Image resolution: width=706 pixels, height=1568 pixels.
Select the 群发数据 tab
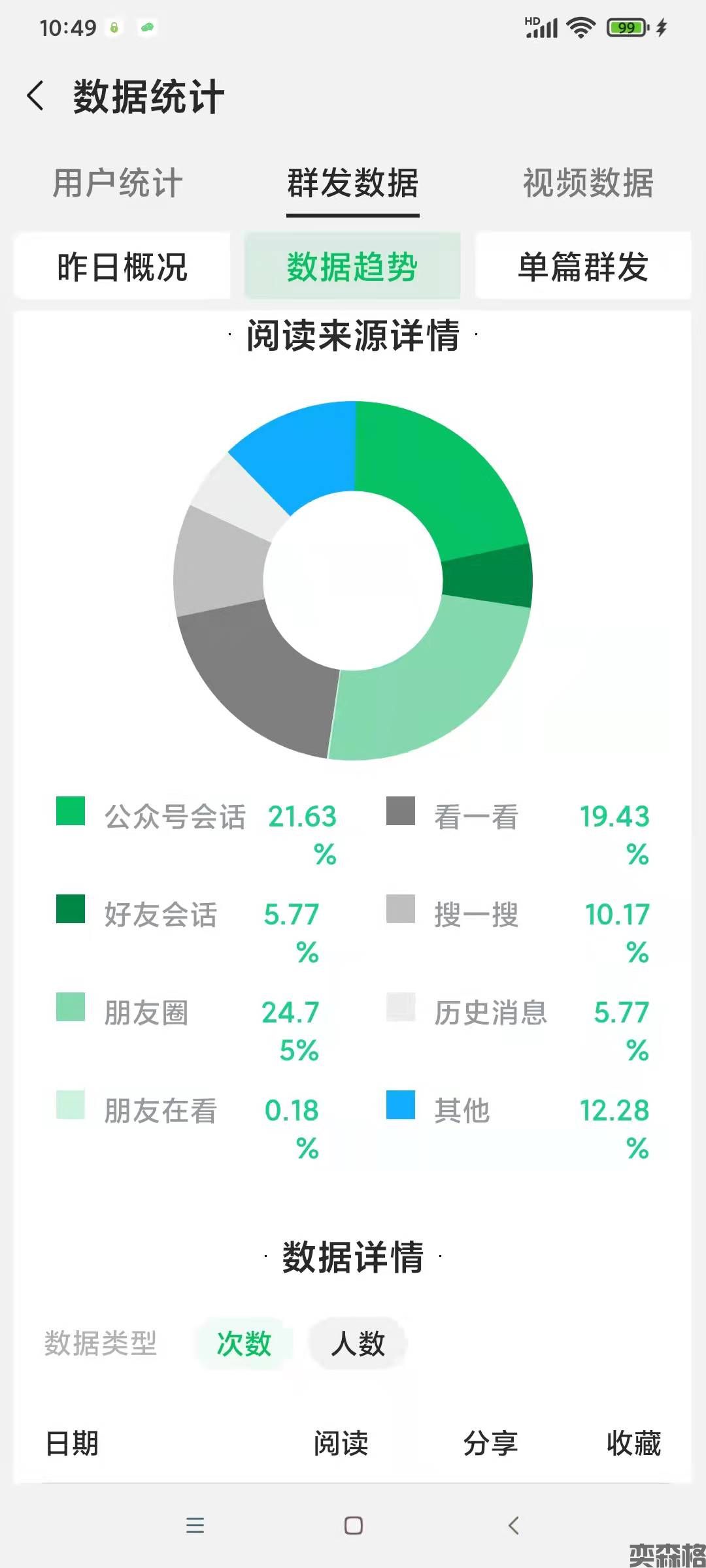pos(353,183)
